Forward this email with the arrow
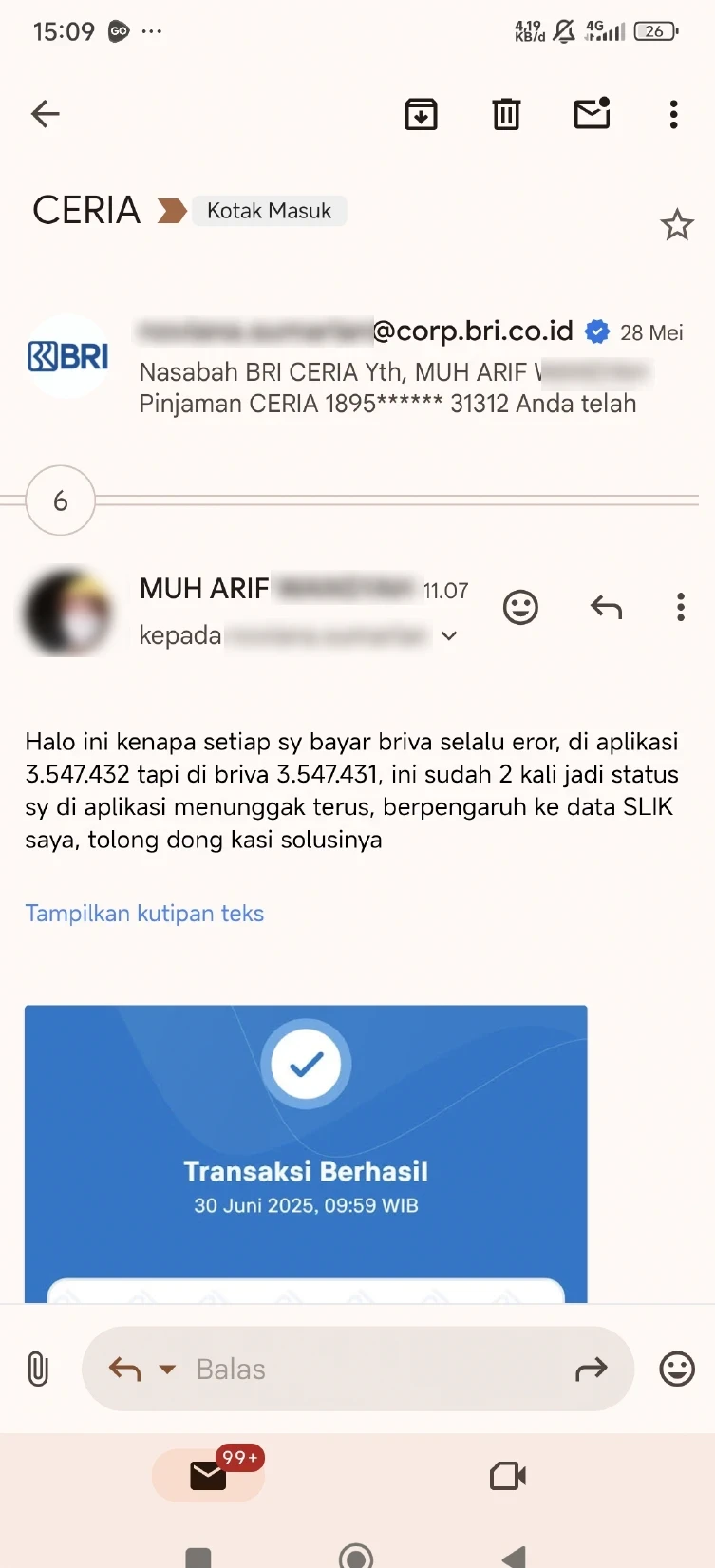This screenshot has width=715, height=1568. pos(591,1370)
